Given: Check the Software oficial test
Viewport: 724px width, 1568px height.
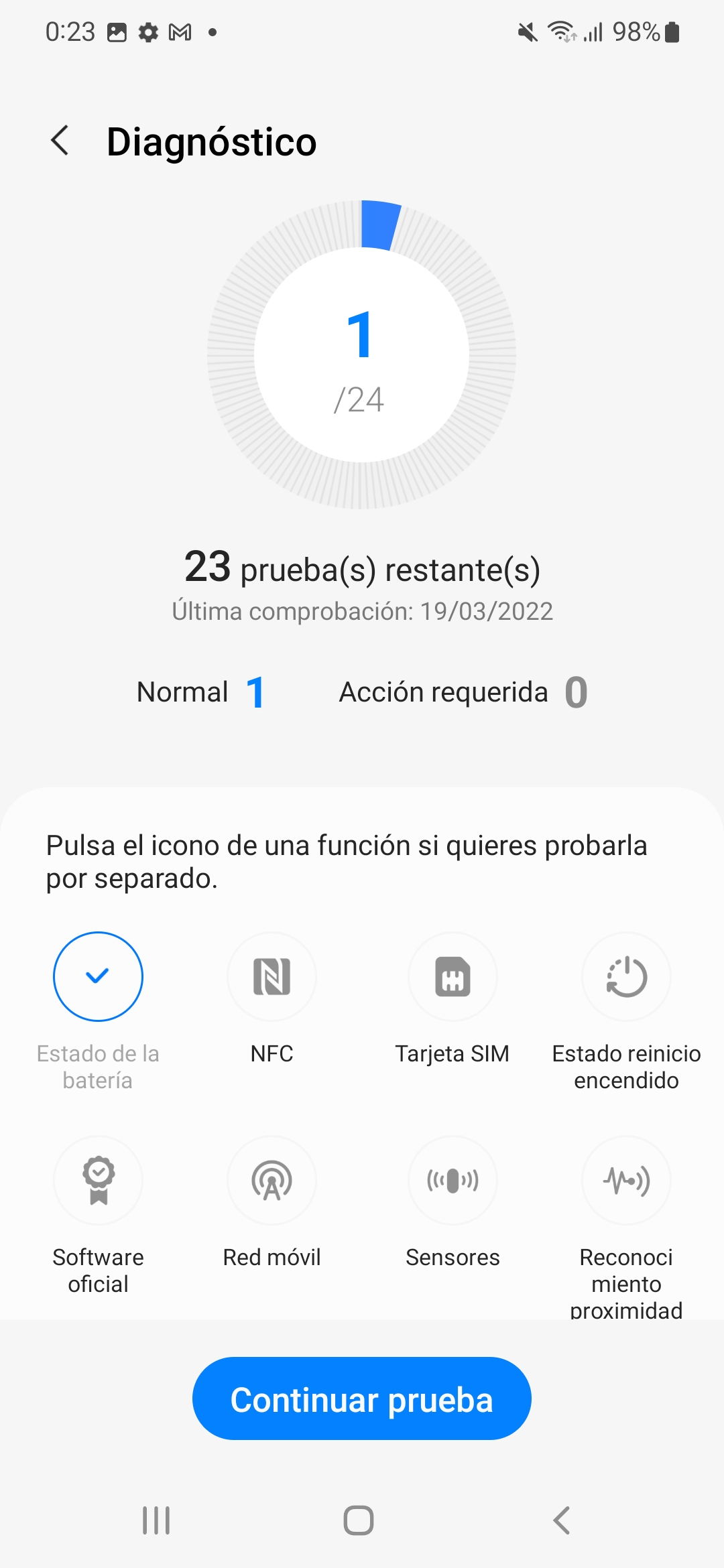Looking at the screenshot, I should click(x=98, y=1180).
